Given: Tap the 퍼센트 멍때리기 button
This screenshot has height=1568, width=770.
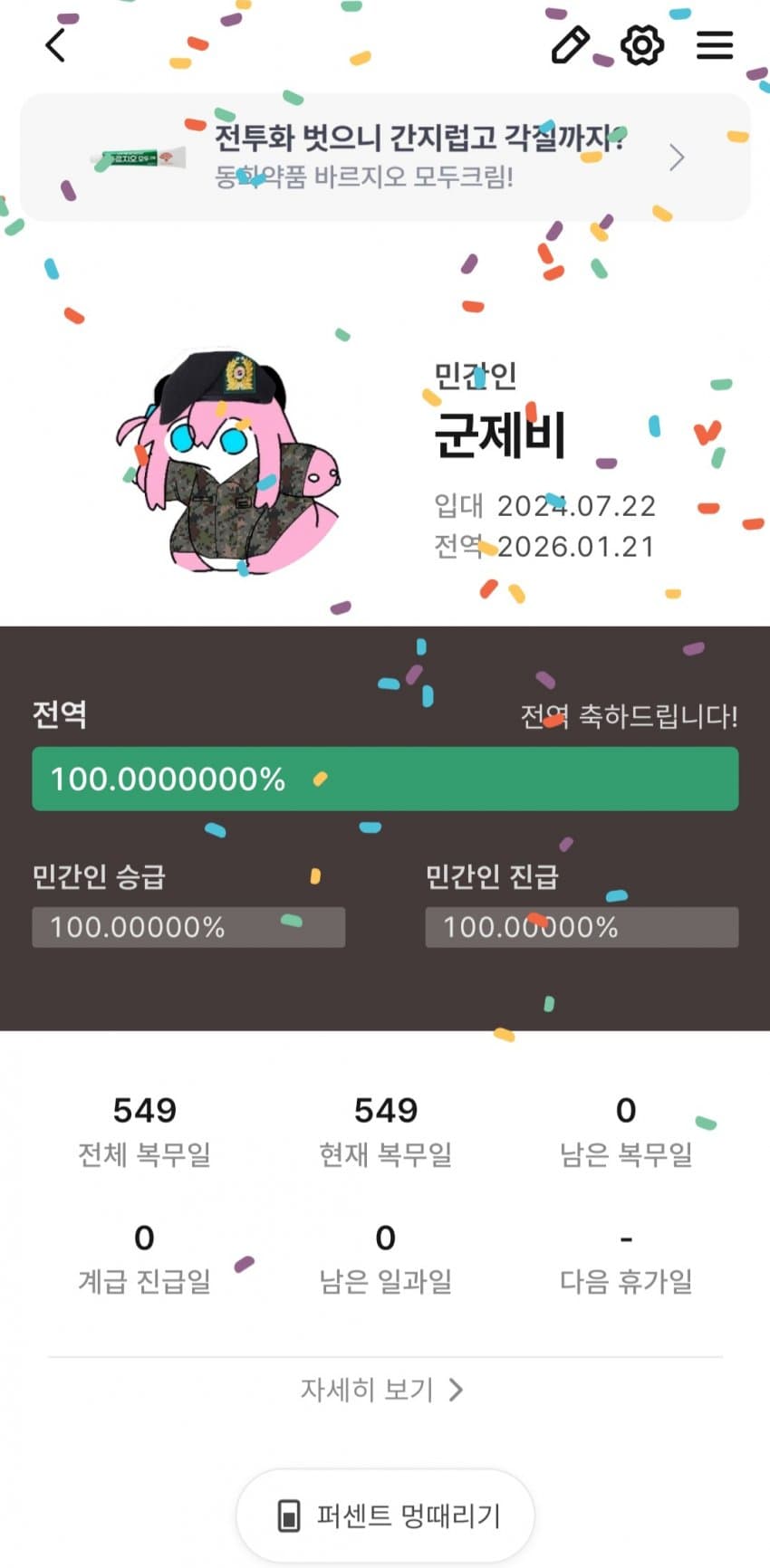Looking at the screenshot, I should pos(386,1515).
